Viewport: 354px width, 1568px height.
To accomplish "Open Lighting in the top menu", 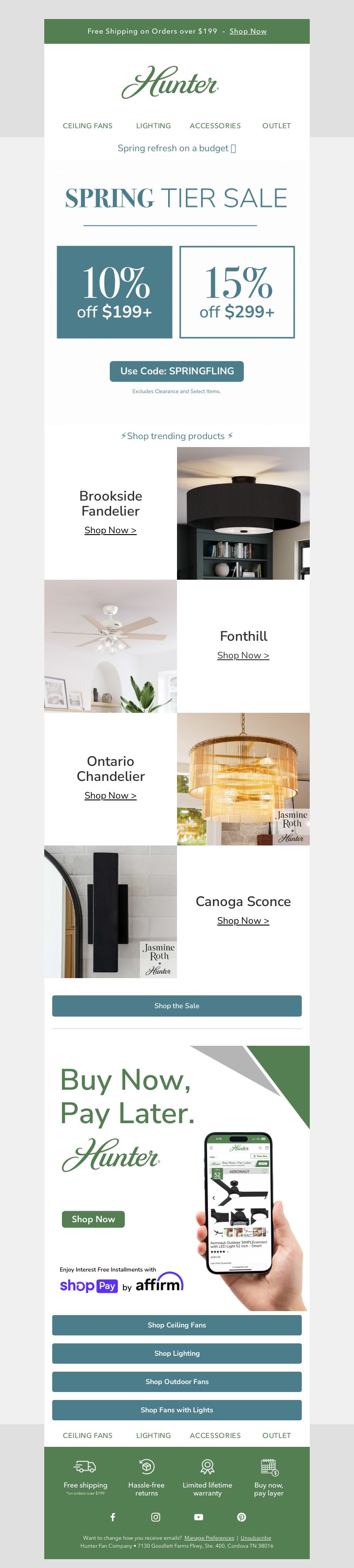I will (153, 126).
